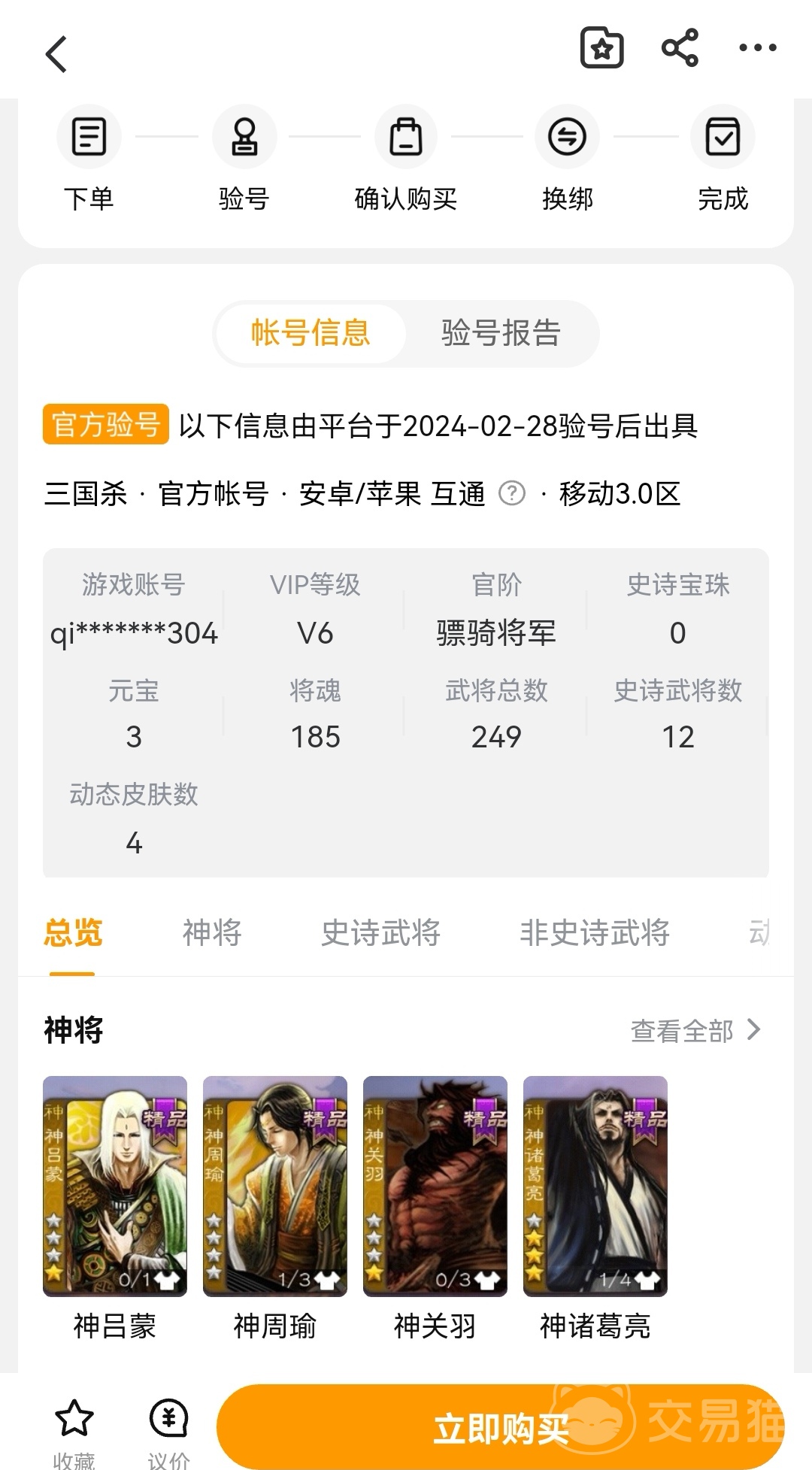Open the 史诗武将 tab

[380, 933]
